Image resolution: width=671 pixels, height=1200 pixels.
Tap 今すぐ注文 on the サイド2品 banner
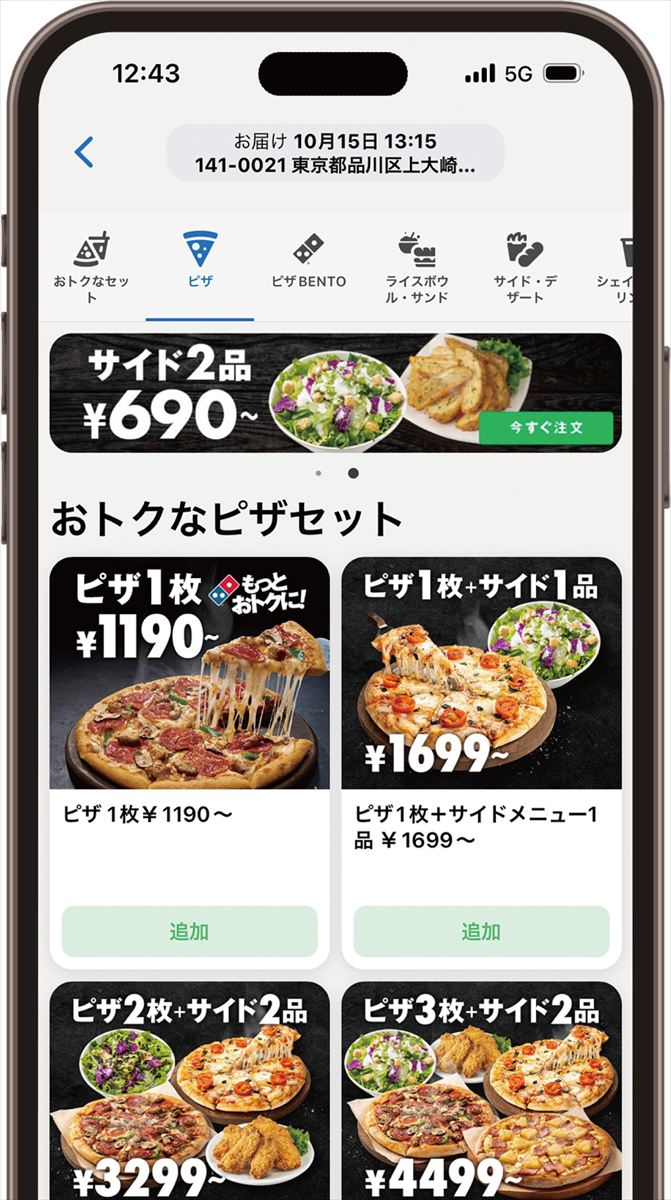click(x=545, y=428)
